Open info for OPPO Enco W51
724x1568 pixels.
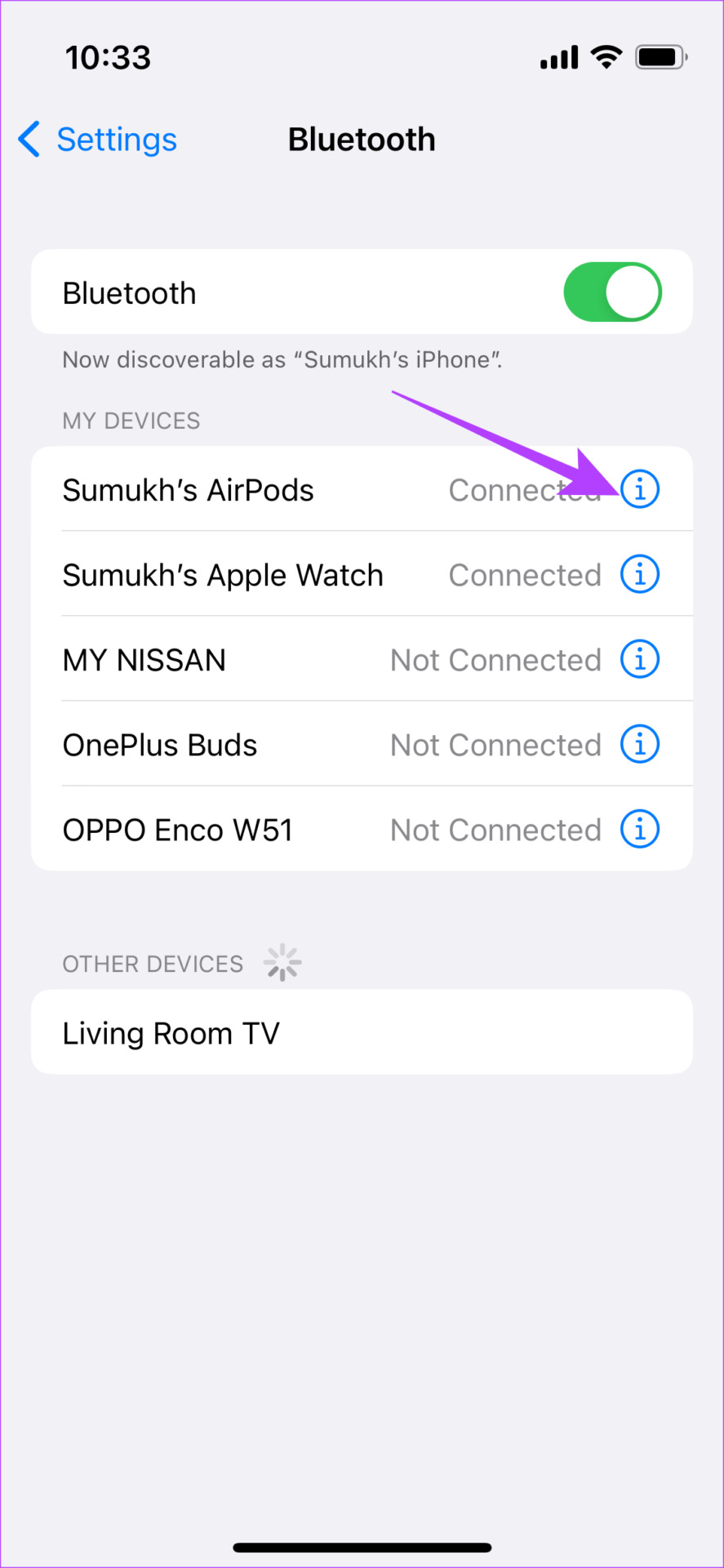[x=640, y=830]
